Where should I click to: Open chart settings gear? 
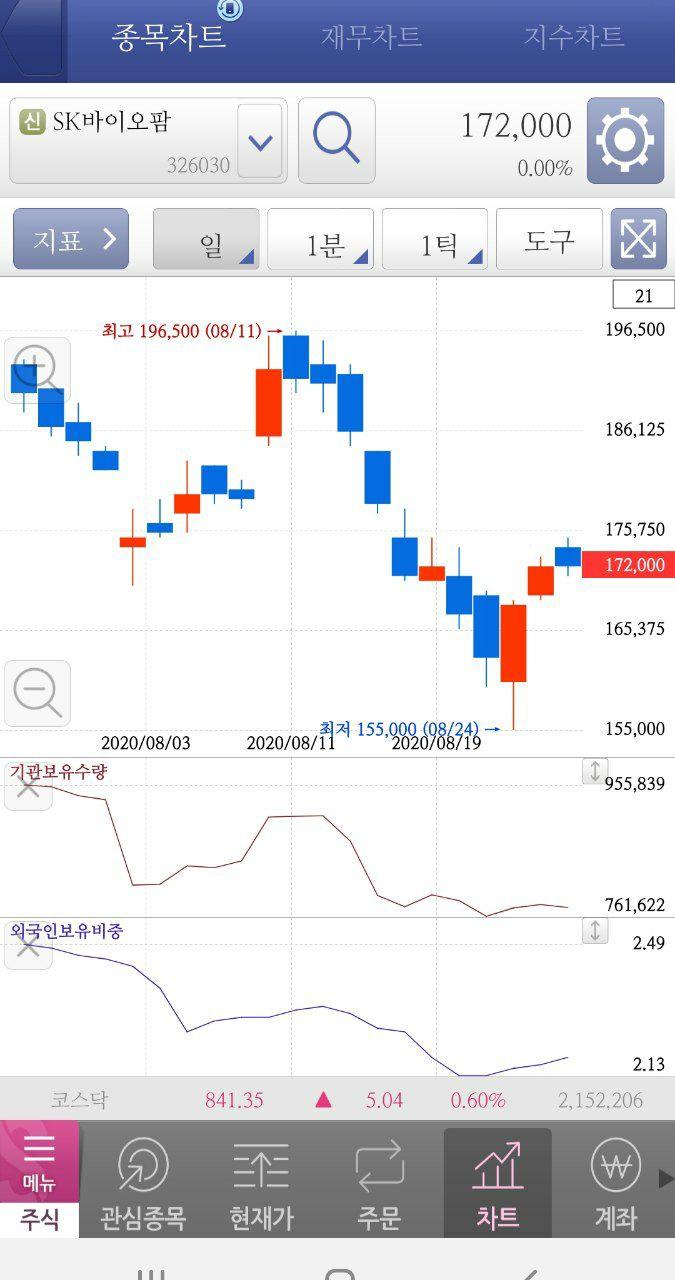coord(625,140)
